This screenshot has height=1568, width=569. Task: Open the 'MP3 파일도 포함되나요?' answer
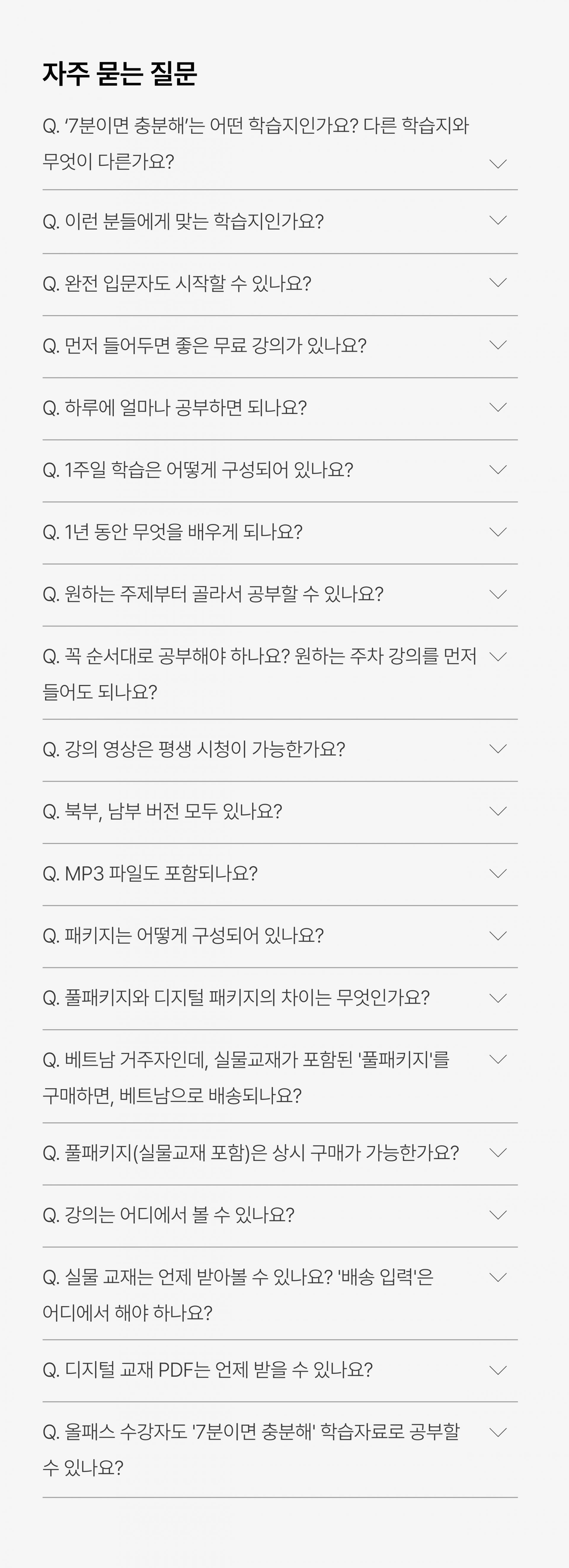(x=280, y=874)
